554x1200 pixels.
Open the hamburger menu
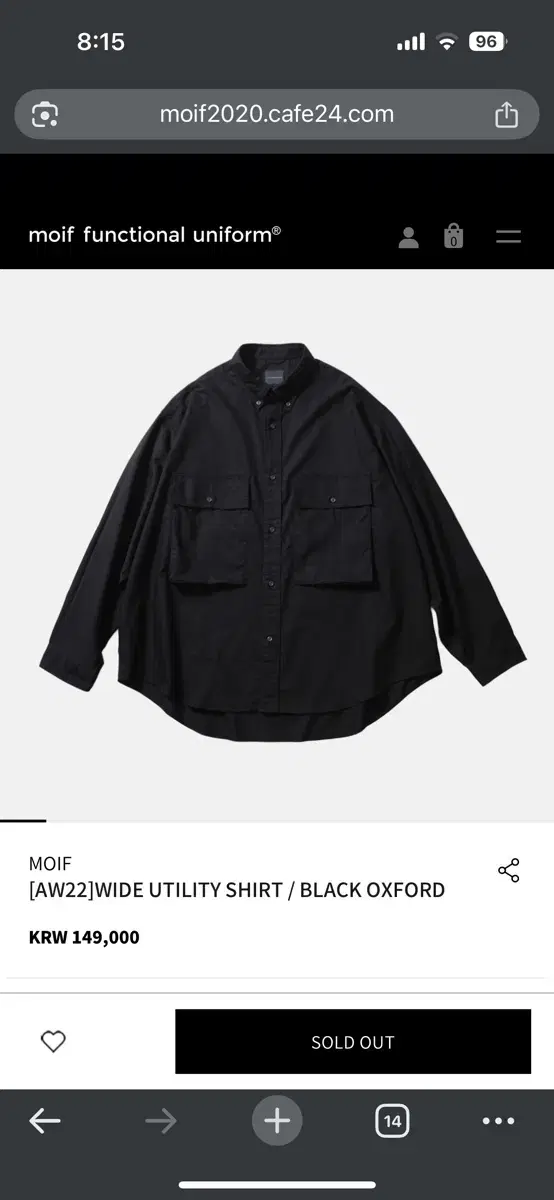point(509,237)
